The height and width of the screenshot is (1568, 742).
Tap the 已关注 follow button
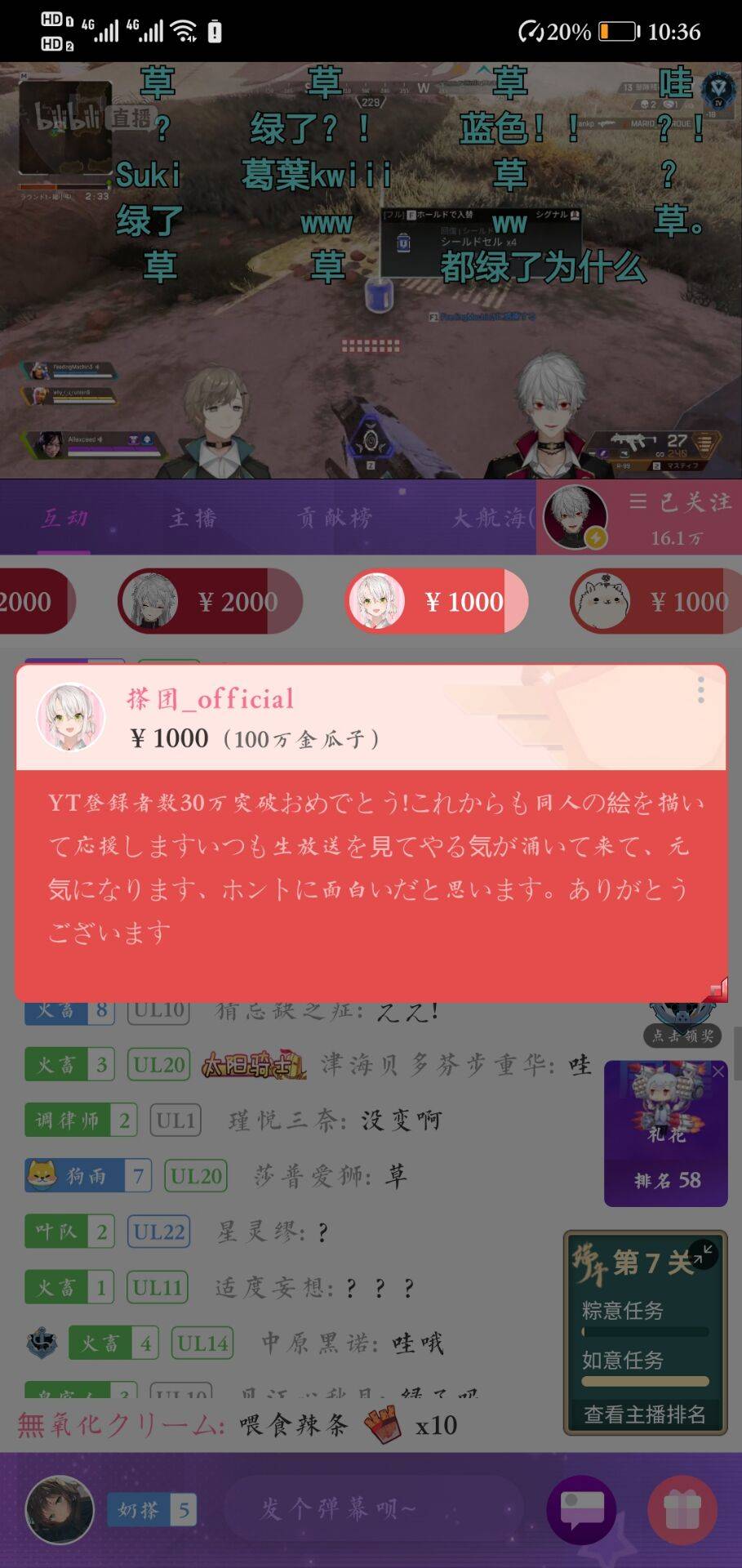tap(679, 503)
